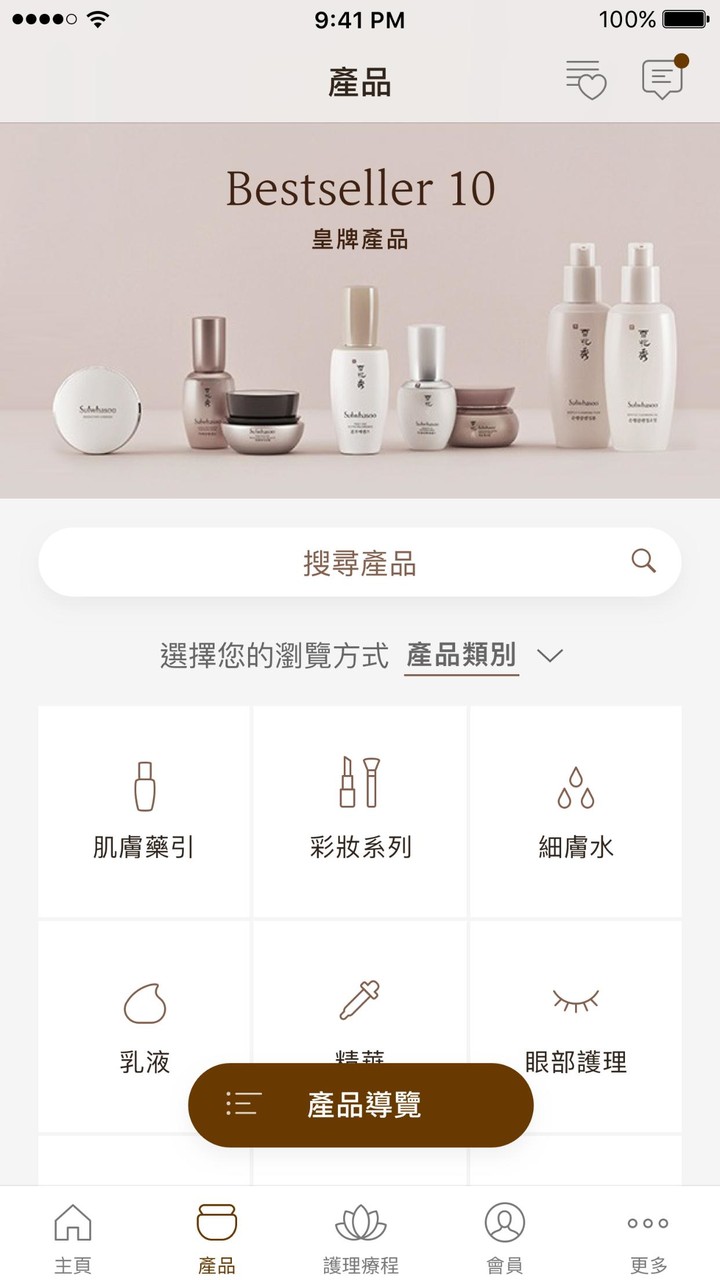Select the 主頁 home icon
This screenshot has height=1280, width=720.
tap(72, 1222)
